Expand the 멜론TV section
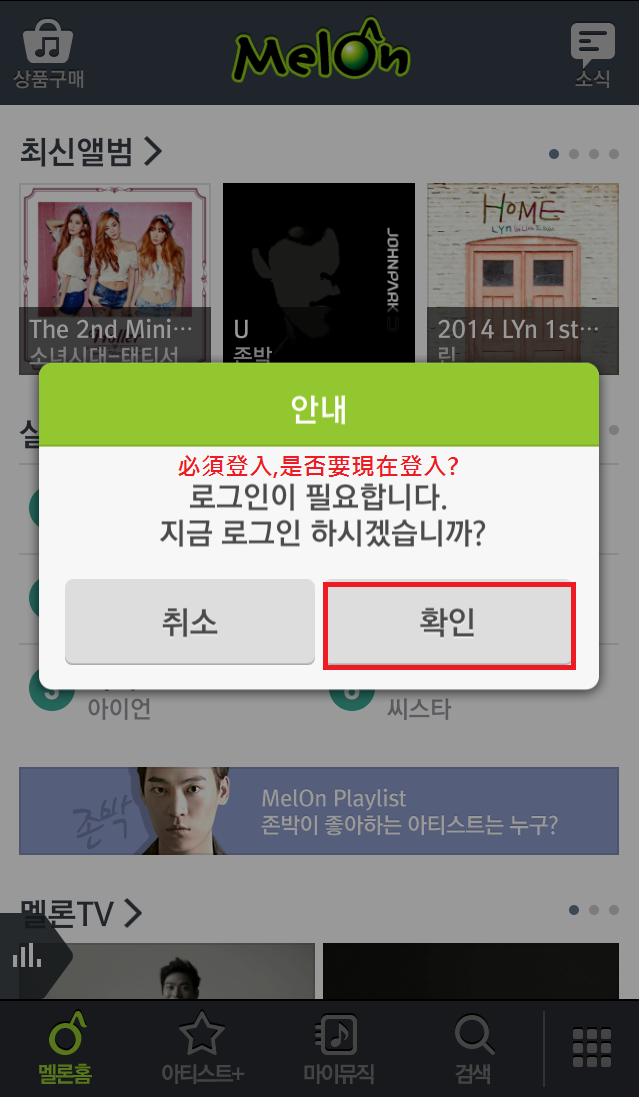 pyautogui.click(x=80, y=911)
